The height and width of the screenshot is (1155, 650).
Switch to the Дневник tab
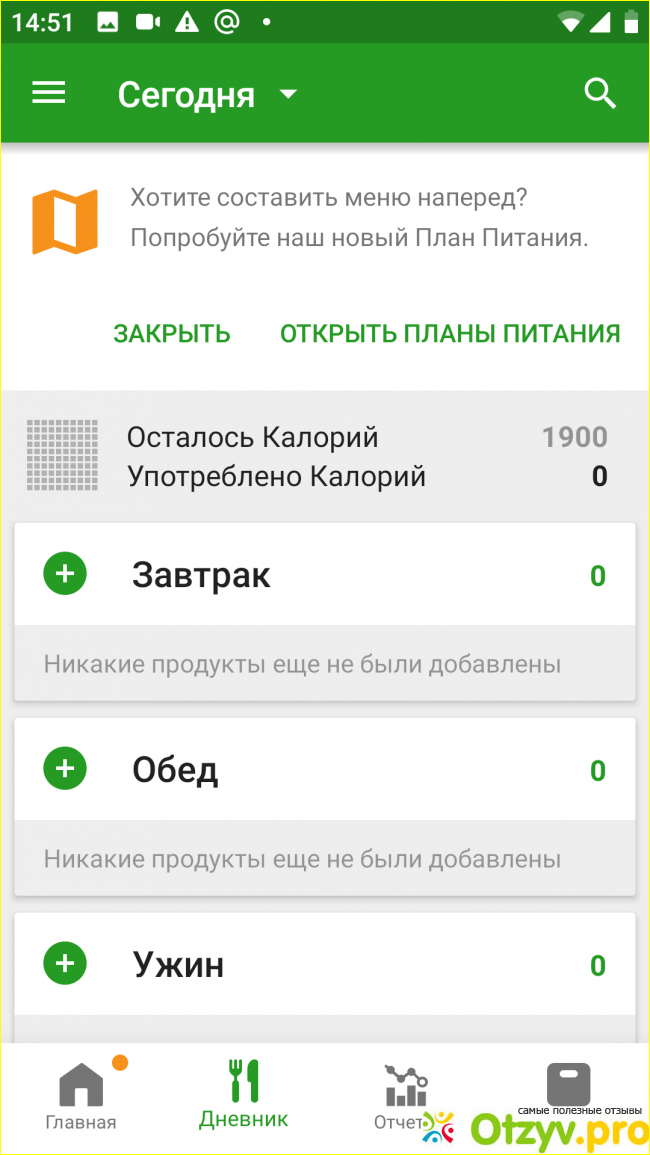pyautogui.click(x=243, y=1094)
